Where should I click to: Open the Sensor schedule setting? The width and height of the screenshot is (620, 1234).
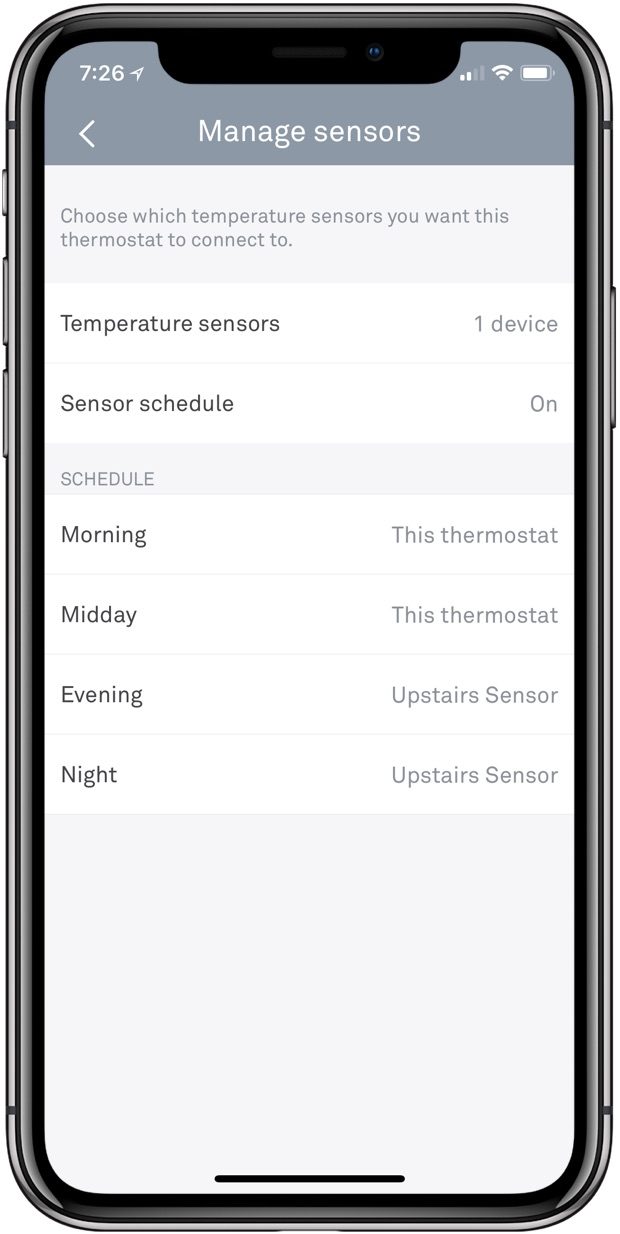point(309,404)
